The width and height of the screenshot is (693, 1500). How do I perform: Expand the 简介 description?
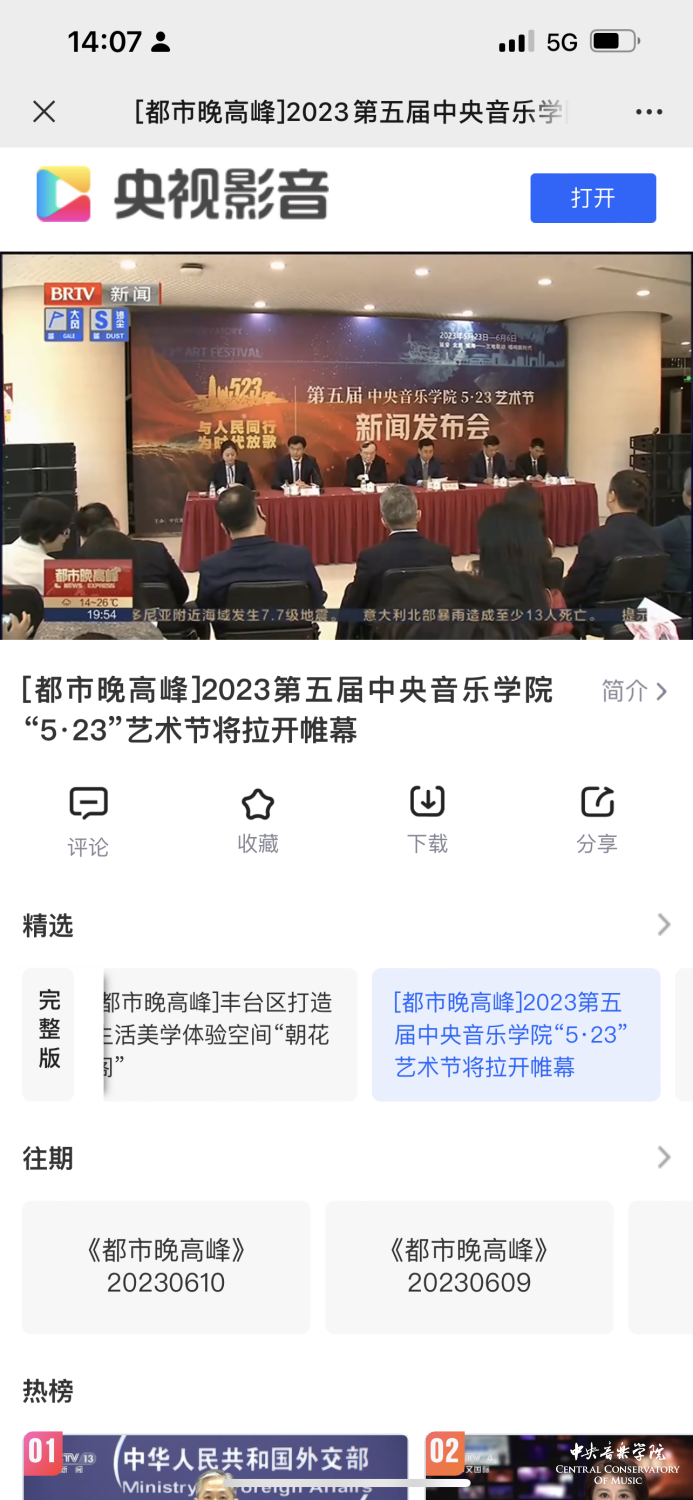634,691
